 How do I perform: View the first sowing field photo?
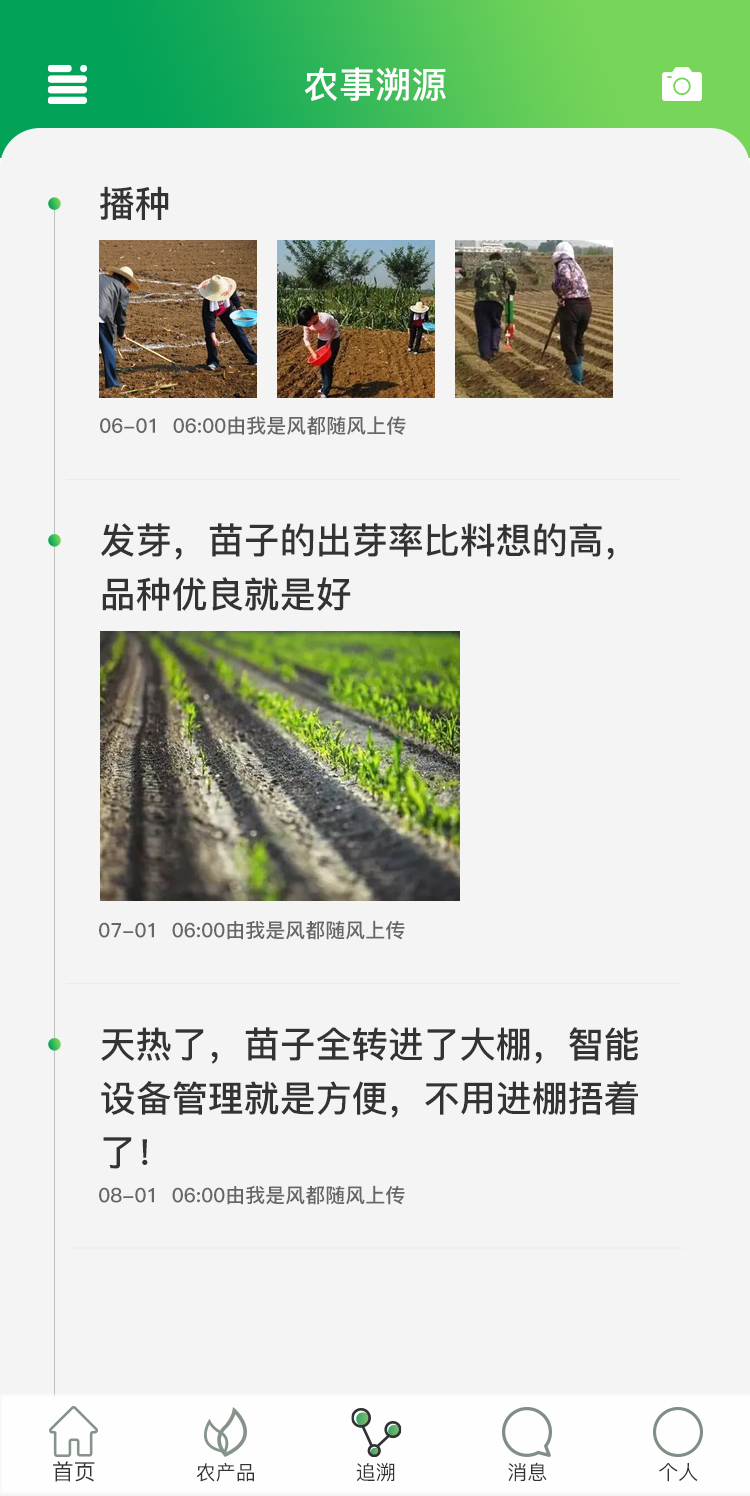tap(177, 318)
